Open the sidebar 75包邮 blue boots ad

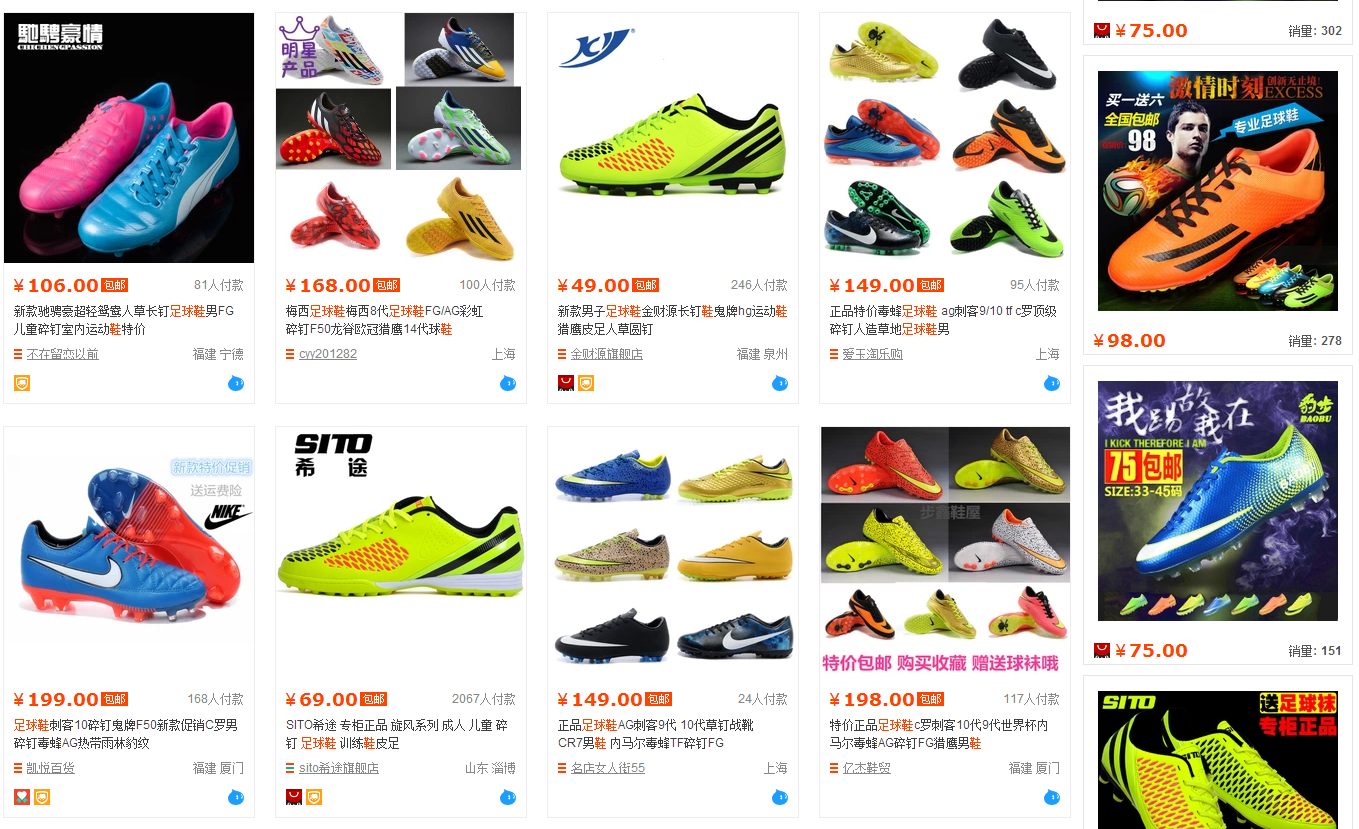coord(1217,501)
